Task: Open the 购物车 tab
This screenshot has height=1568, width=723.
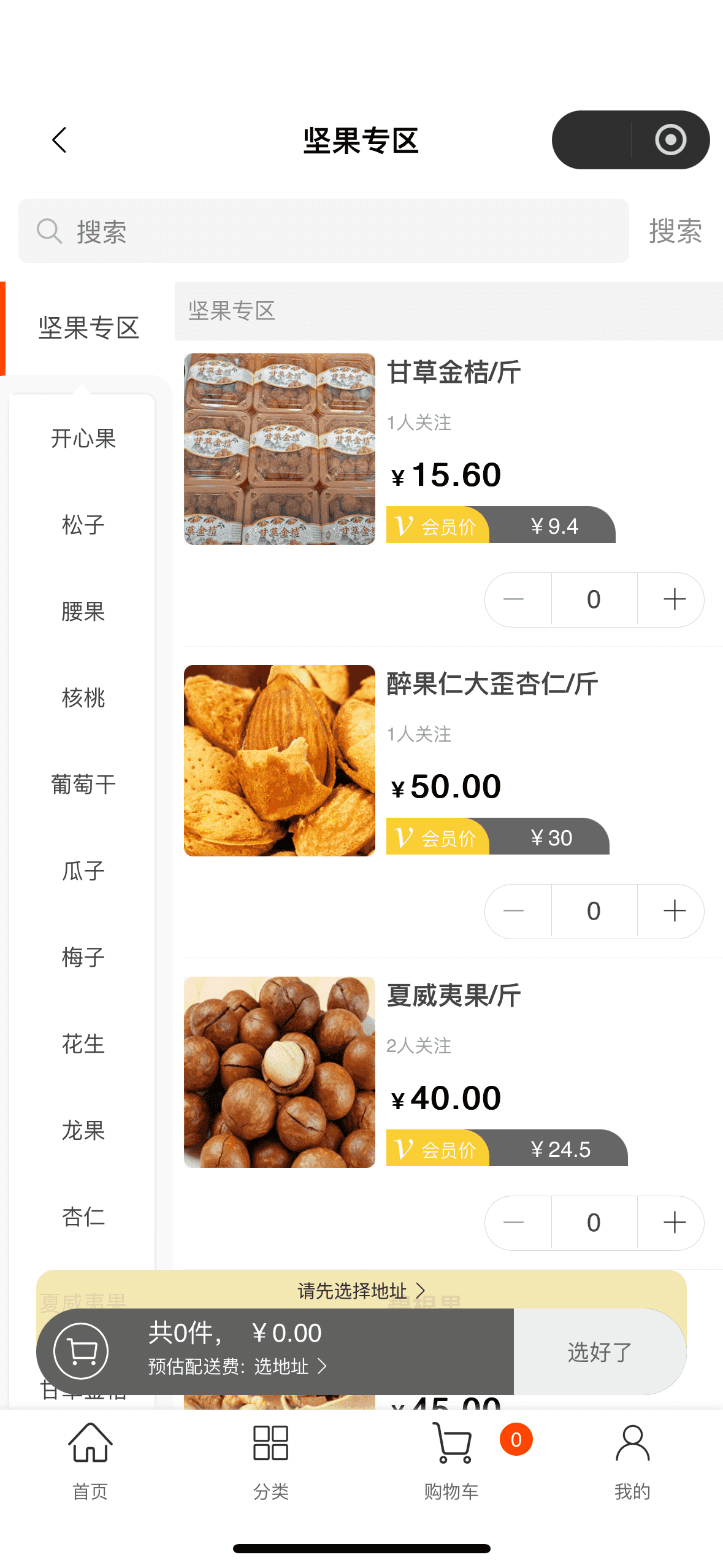Action: (452, 1461)
